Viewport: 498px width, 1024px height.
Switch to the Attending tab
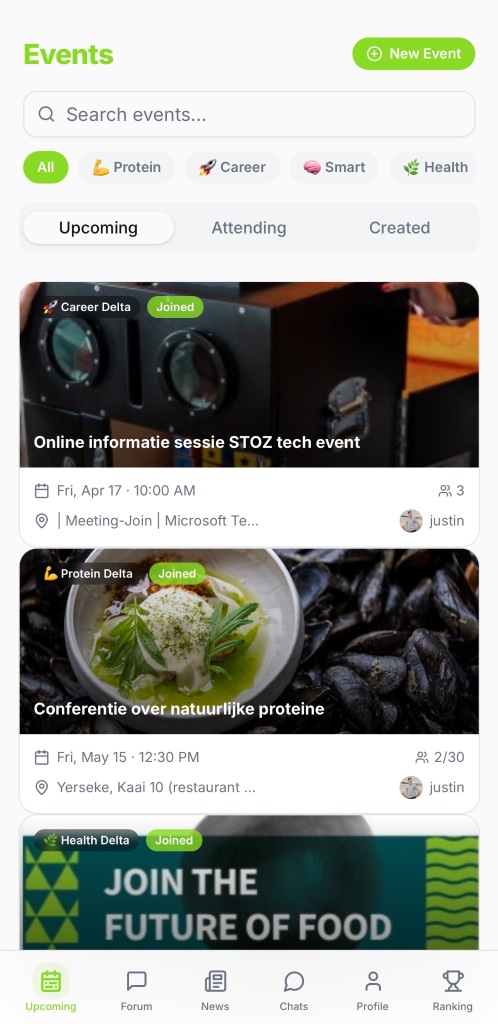249,228
